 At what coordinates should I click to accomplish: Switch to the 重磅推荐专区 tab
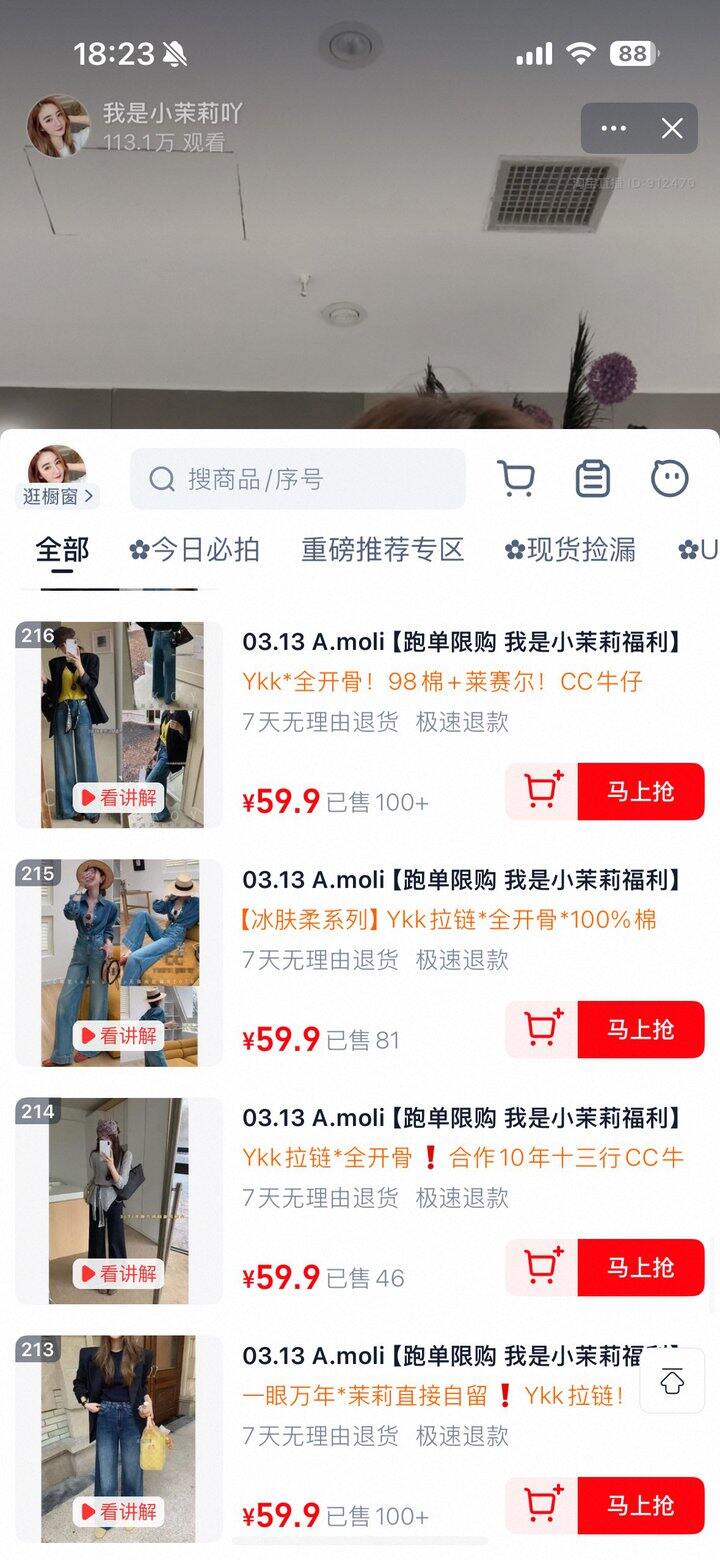[x=383, y=549]
